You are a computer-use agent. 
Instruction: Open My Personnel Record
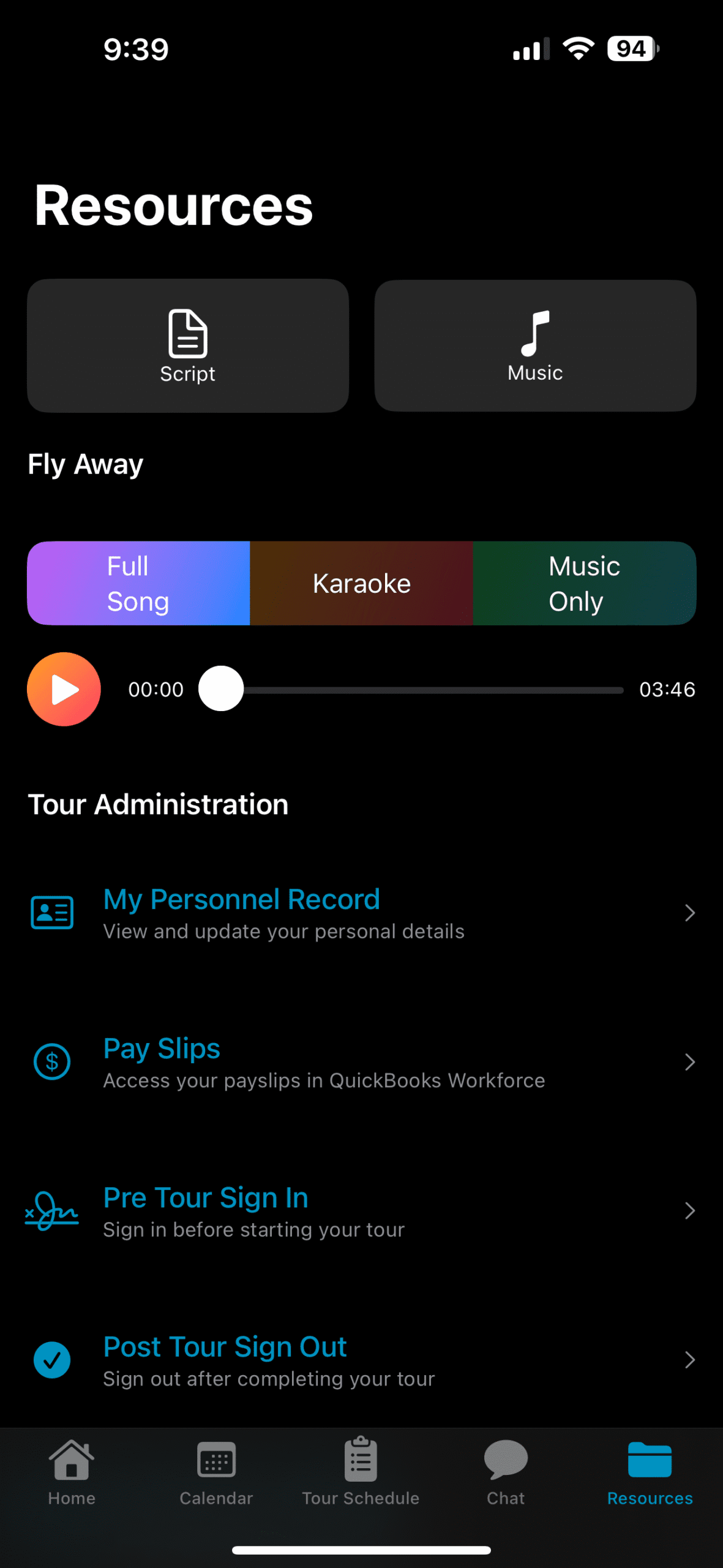[x=361, y=913]
